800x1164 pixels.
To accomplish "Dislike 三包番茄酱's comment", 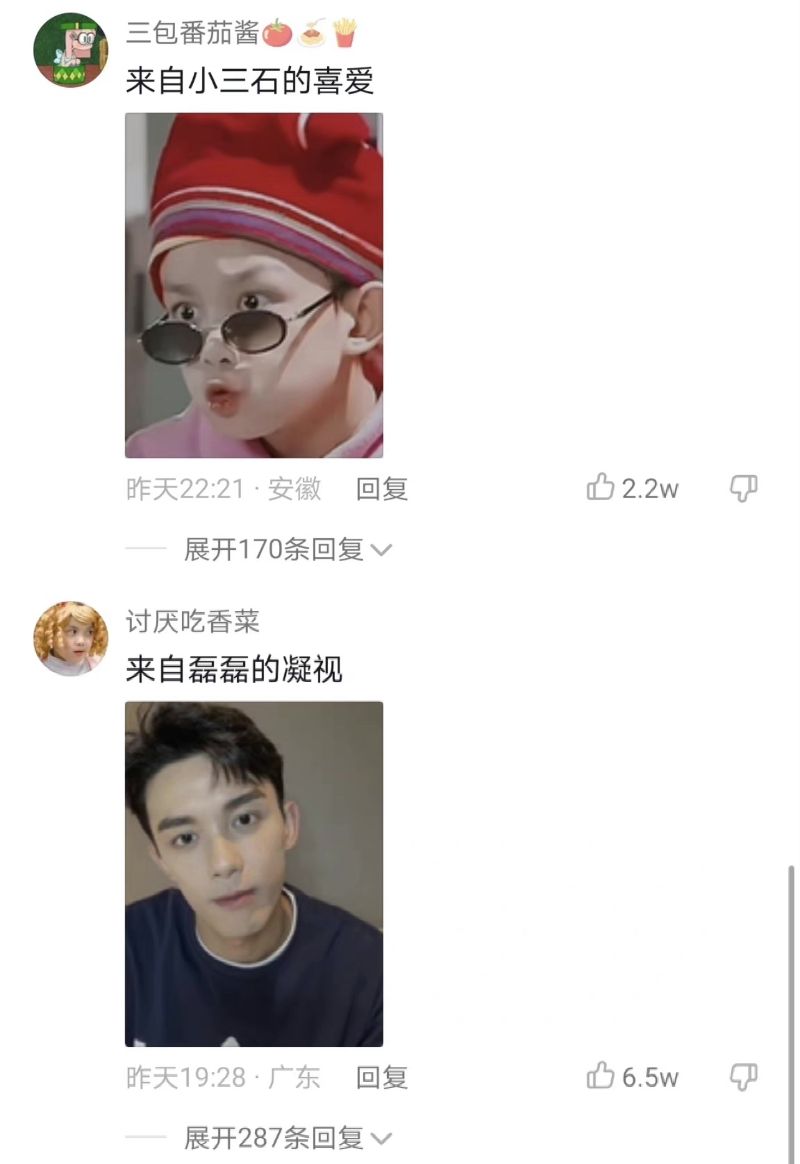I will 743,488.
